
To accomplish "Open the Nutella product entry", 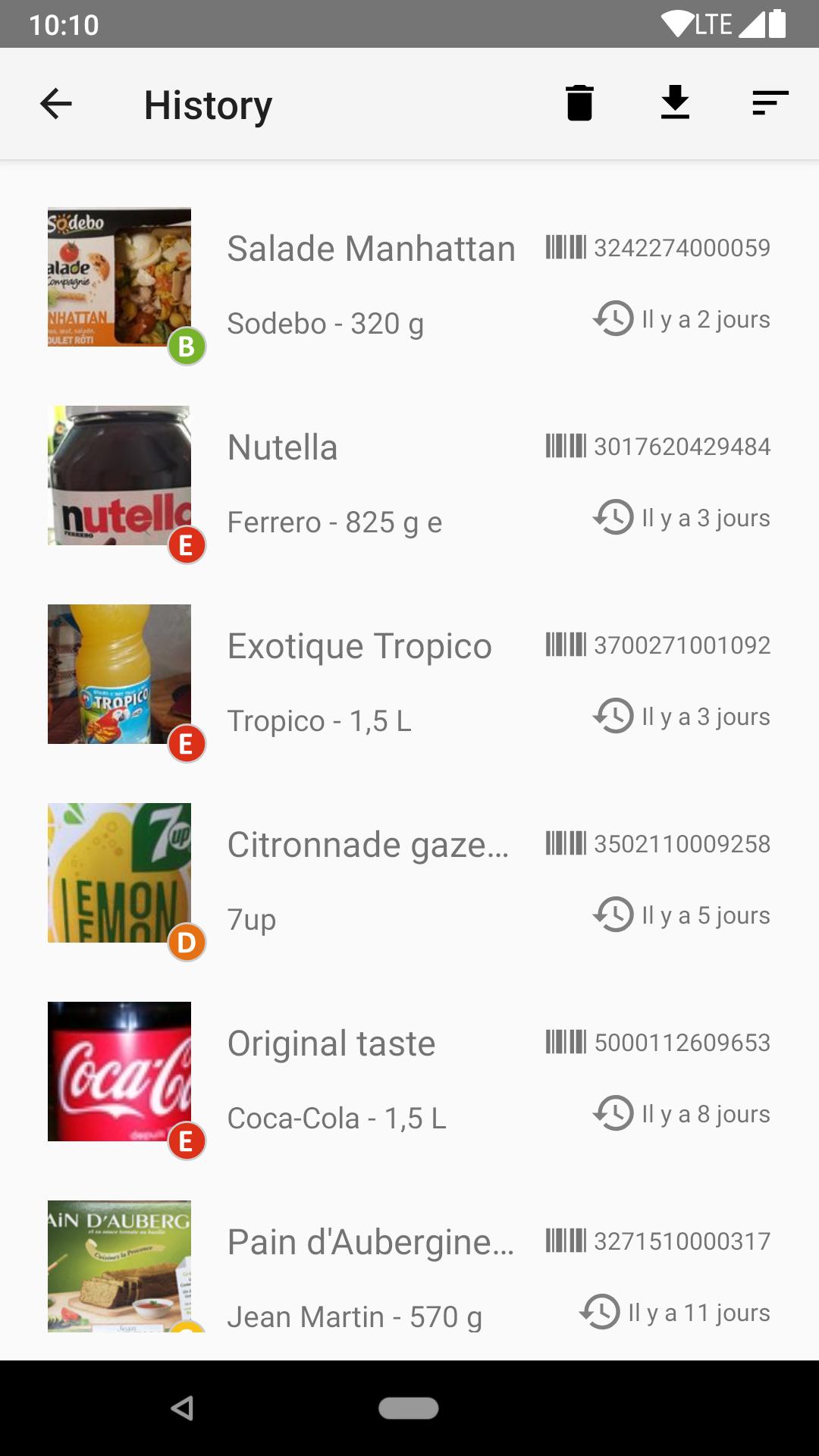I will coord(283,447).
